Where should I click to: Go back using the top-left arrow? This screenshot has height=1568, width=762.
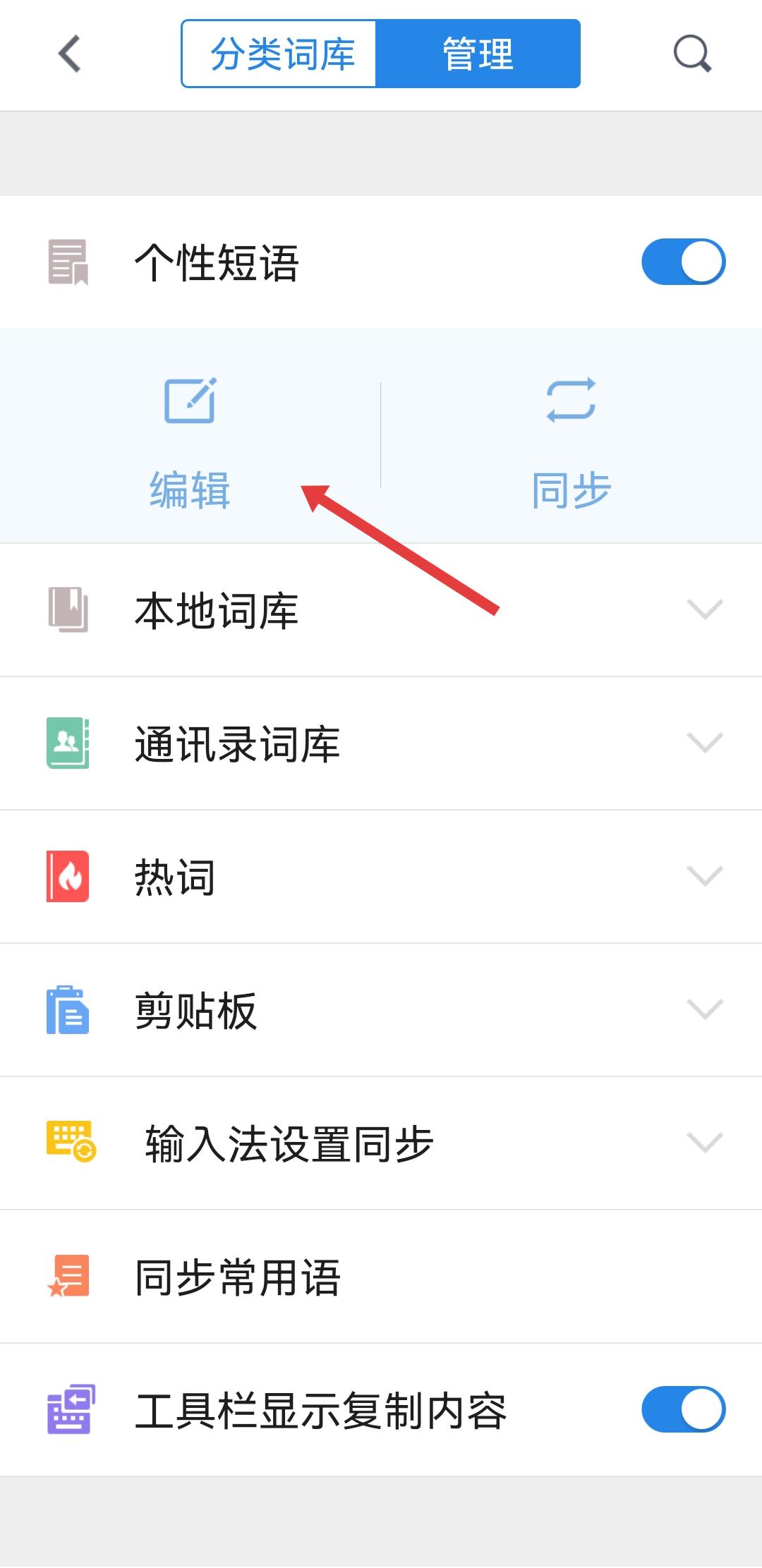coord(69,54)
